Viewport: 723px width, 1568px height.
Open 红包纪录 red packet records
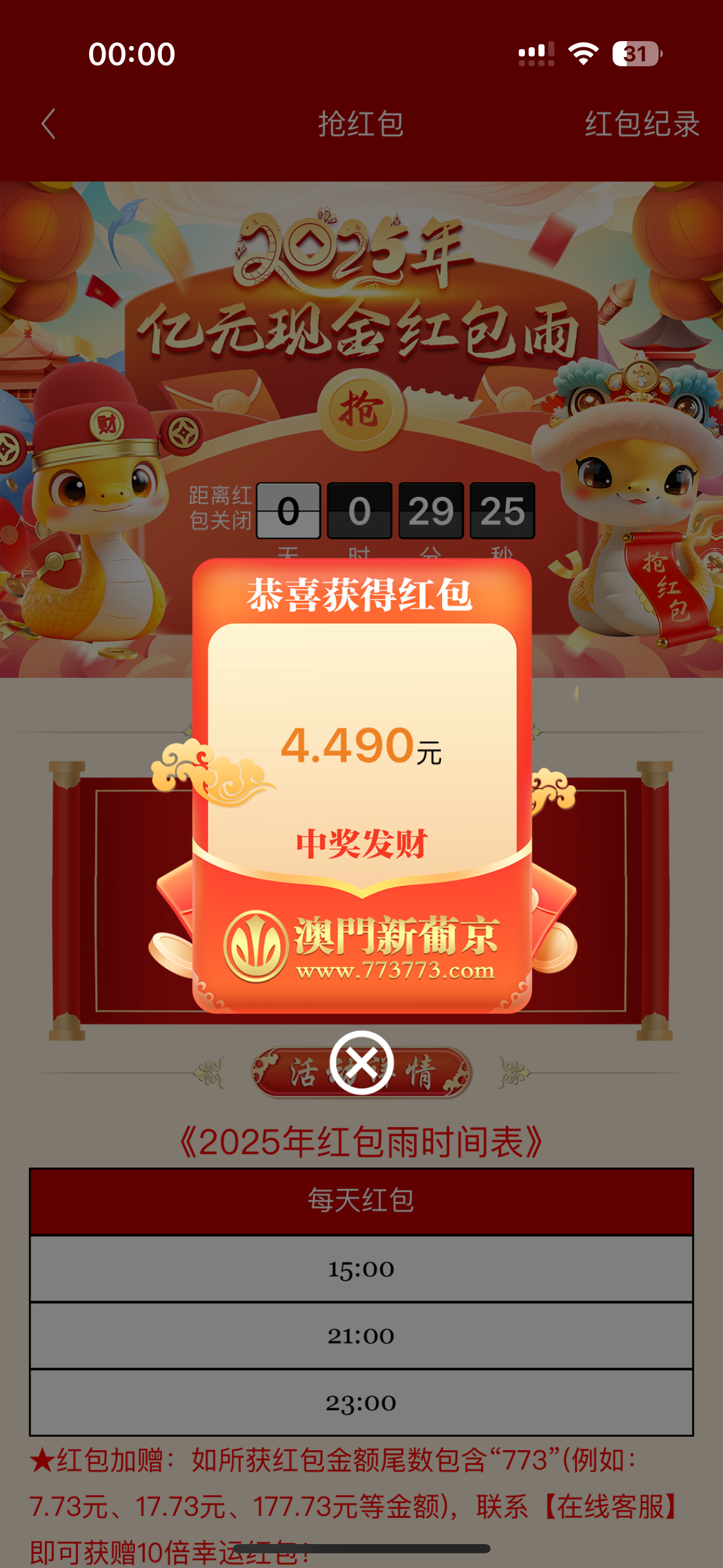(641, 124)
